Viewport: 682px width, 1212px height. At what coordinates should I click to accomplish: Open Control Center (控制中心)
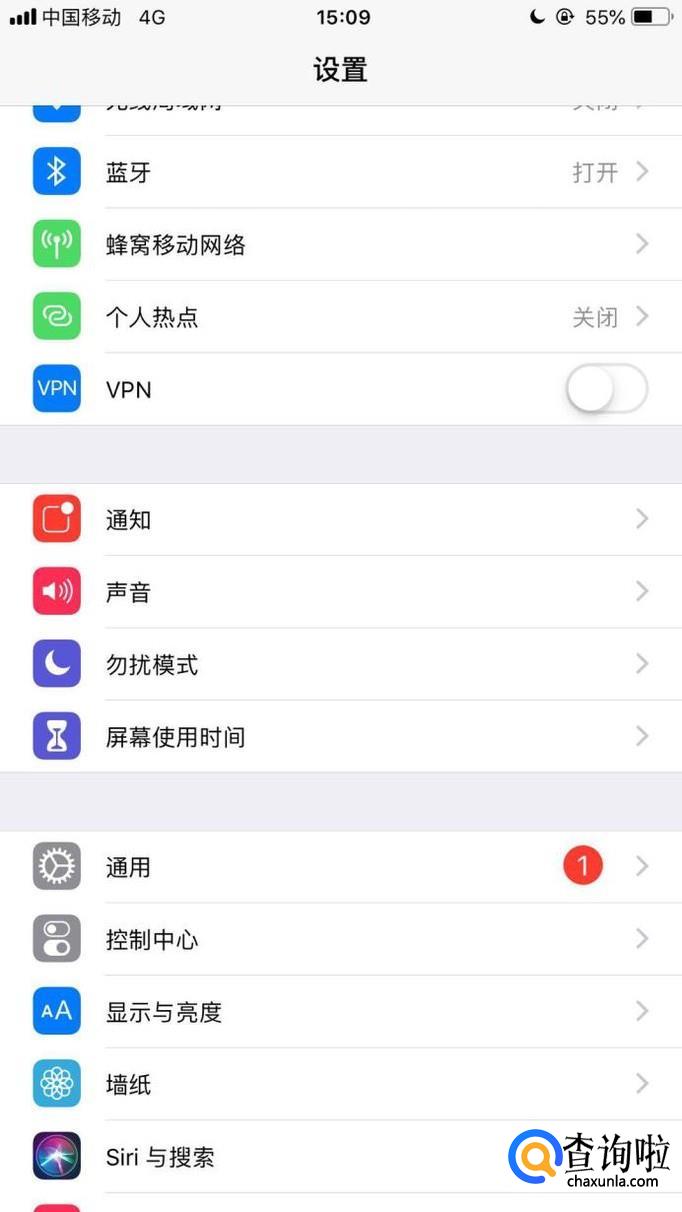[340, 940]
